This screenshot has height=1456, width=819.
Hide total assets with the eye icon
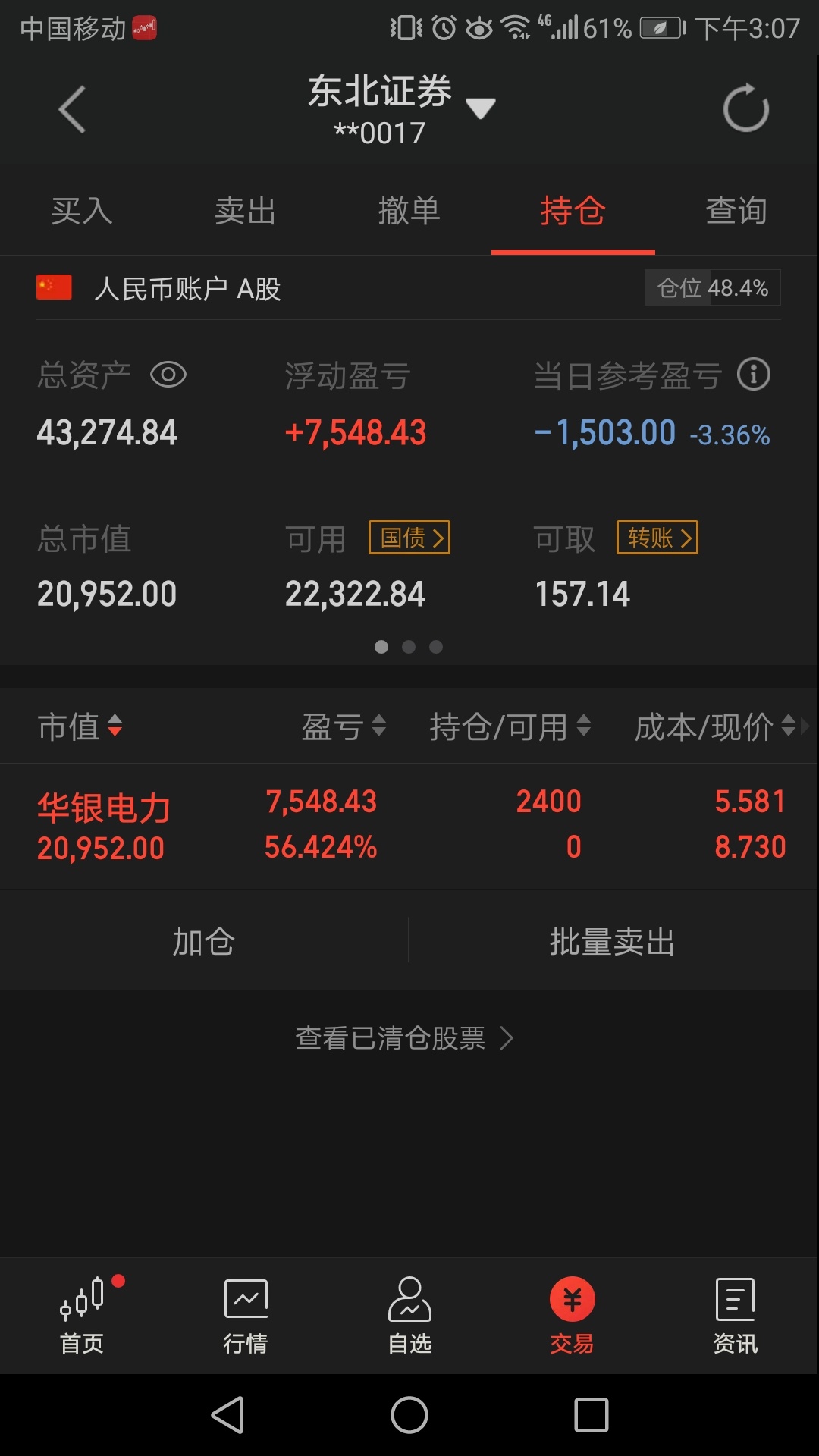[x=168, y=375]
